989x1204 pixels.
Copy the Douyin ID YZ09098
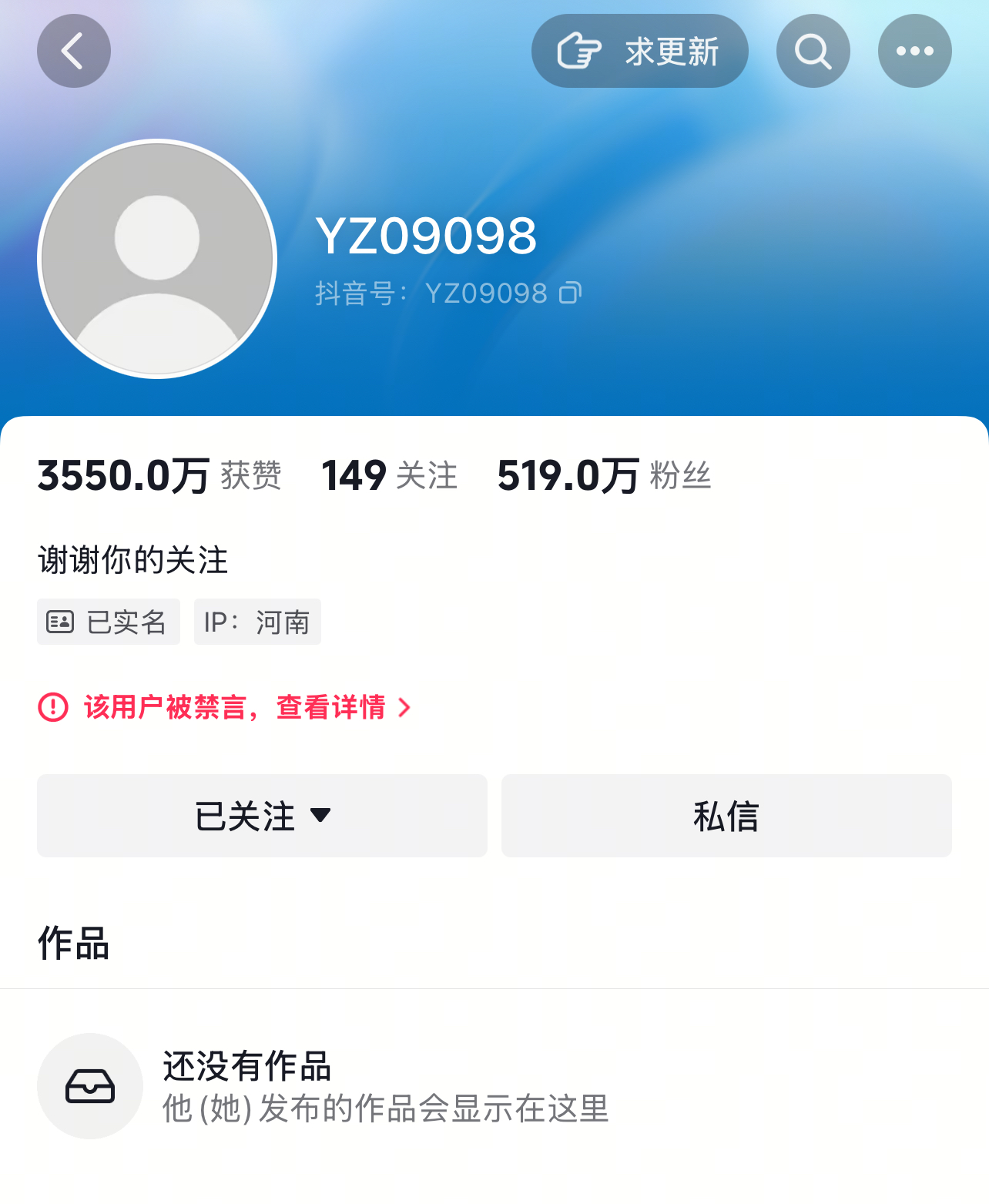[x=570, y=293]
